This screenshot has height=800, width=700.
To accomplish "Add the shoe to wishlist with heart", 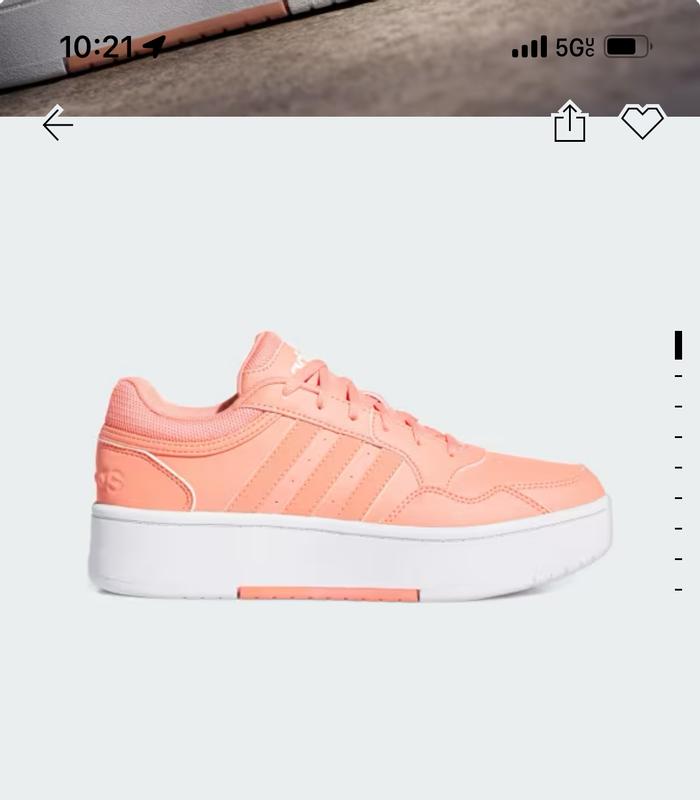I will tap(642, 122).
